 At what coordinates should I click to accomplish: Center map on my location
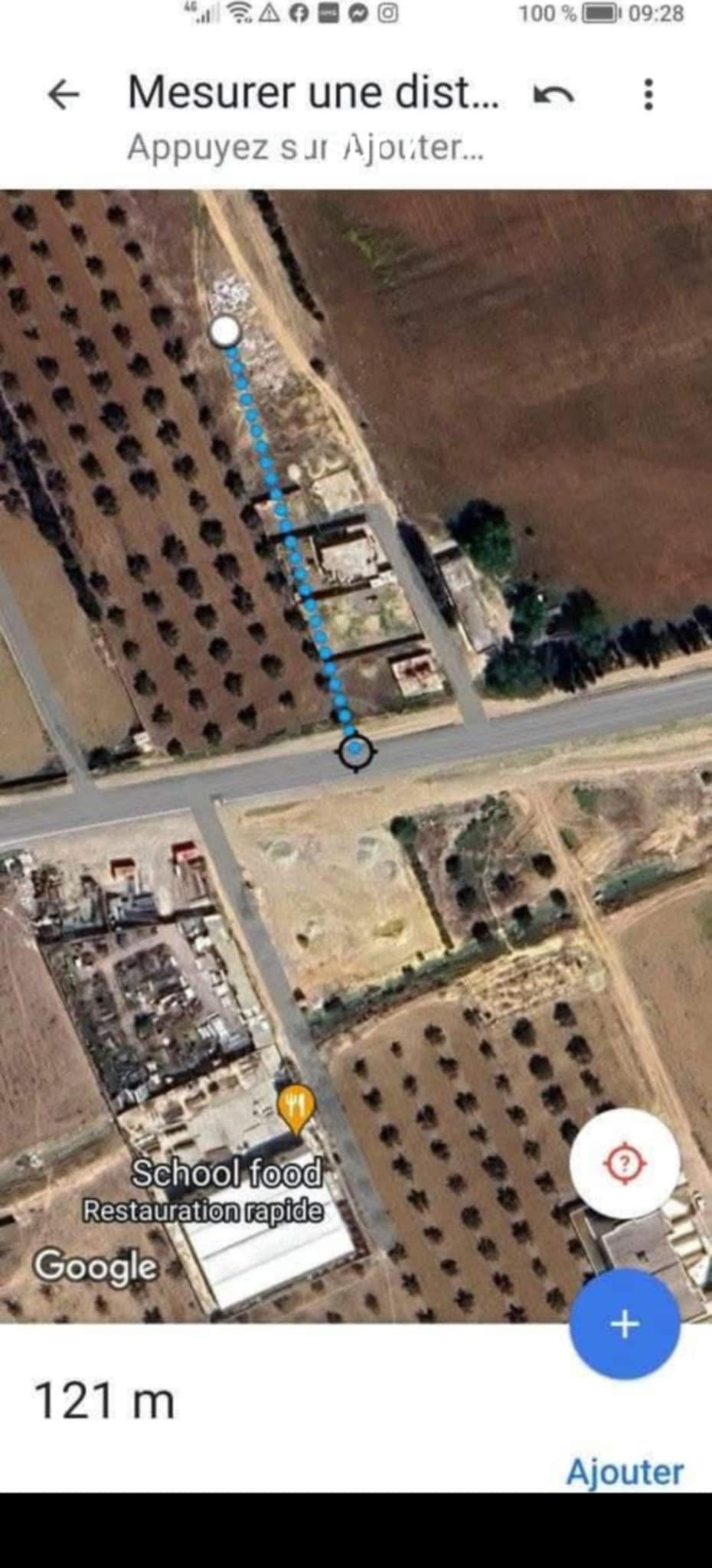pos(624,1164)
